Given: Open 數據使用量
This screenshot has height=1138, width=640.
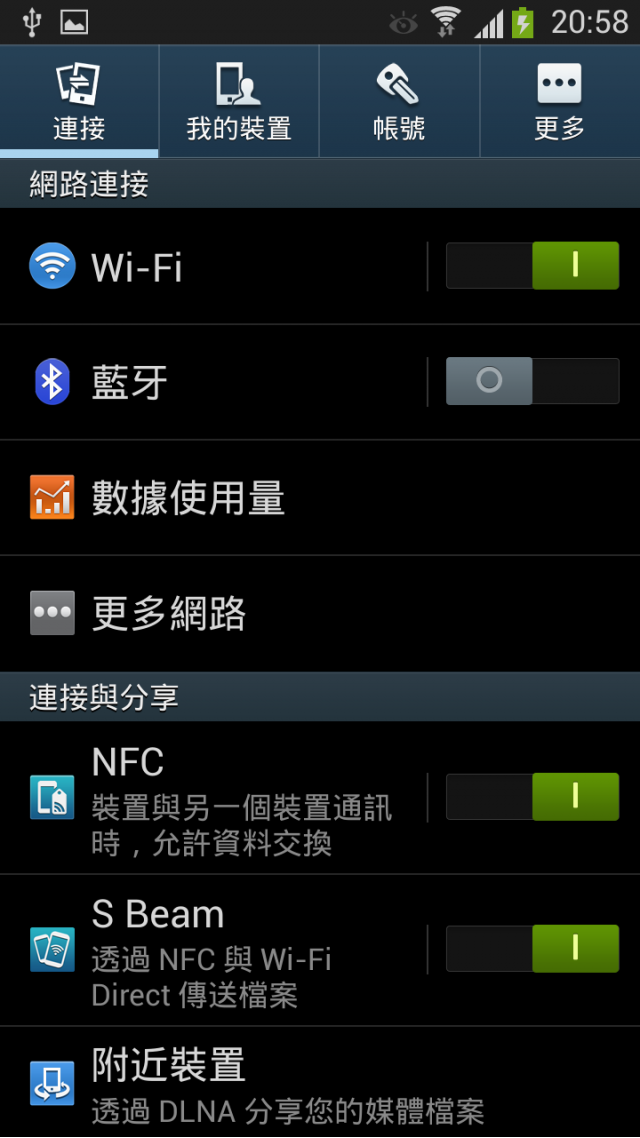Looking at the screenshot, I should (x=320, y=497).
